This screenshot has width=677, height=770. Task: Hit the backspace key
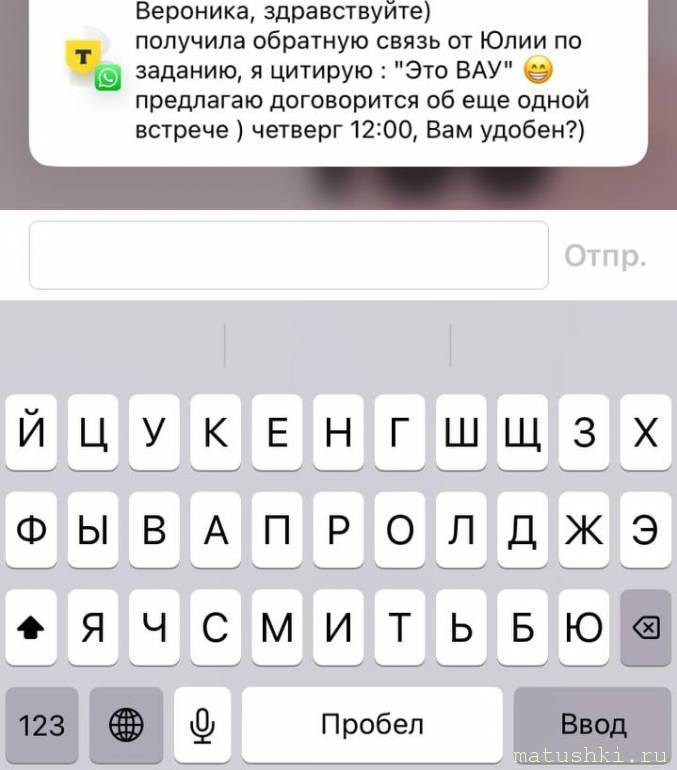click(x=646, y=628)
